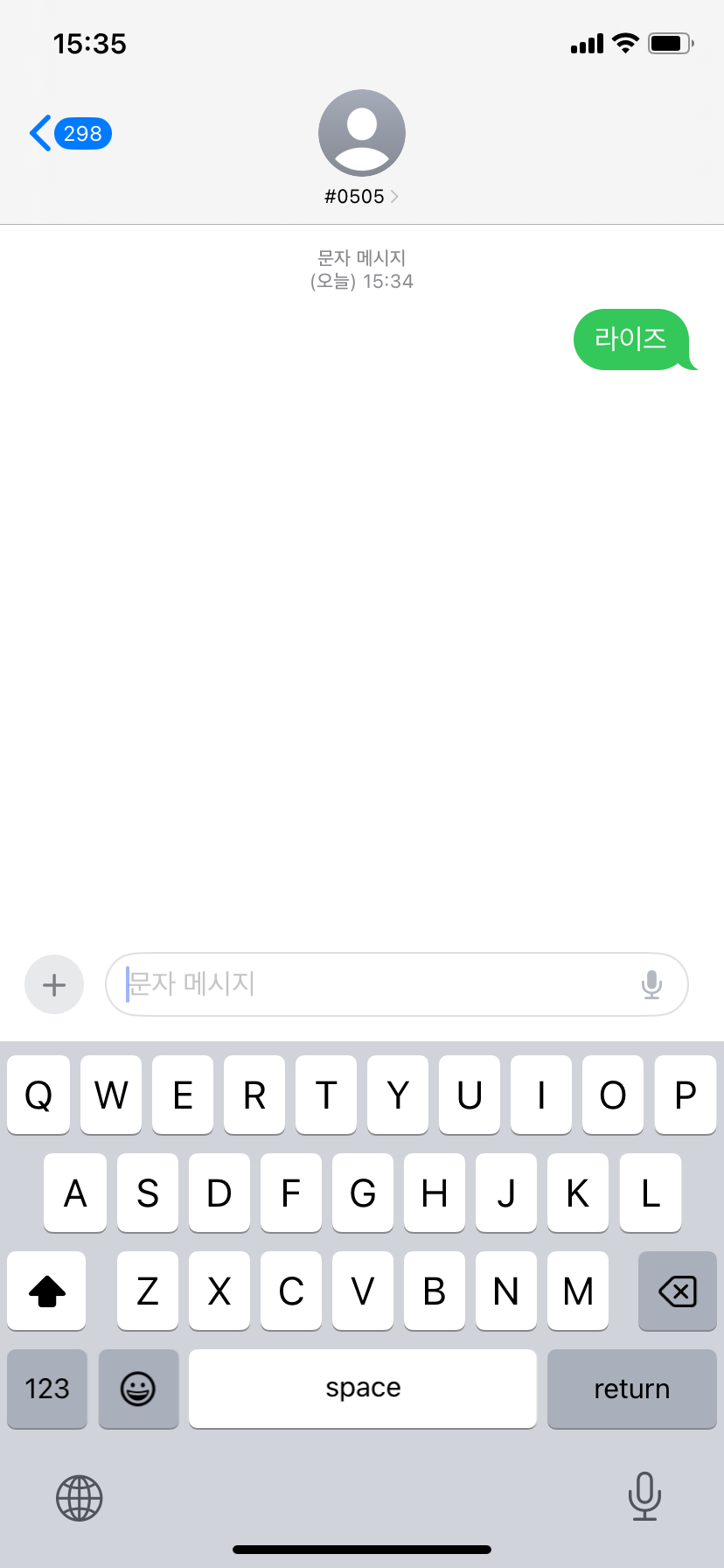This screenshot has height=1568, width=724.
Task: Toggle the shift key
Action: [x=47, y=1291]
